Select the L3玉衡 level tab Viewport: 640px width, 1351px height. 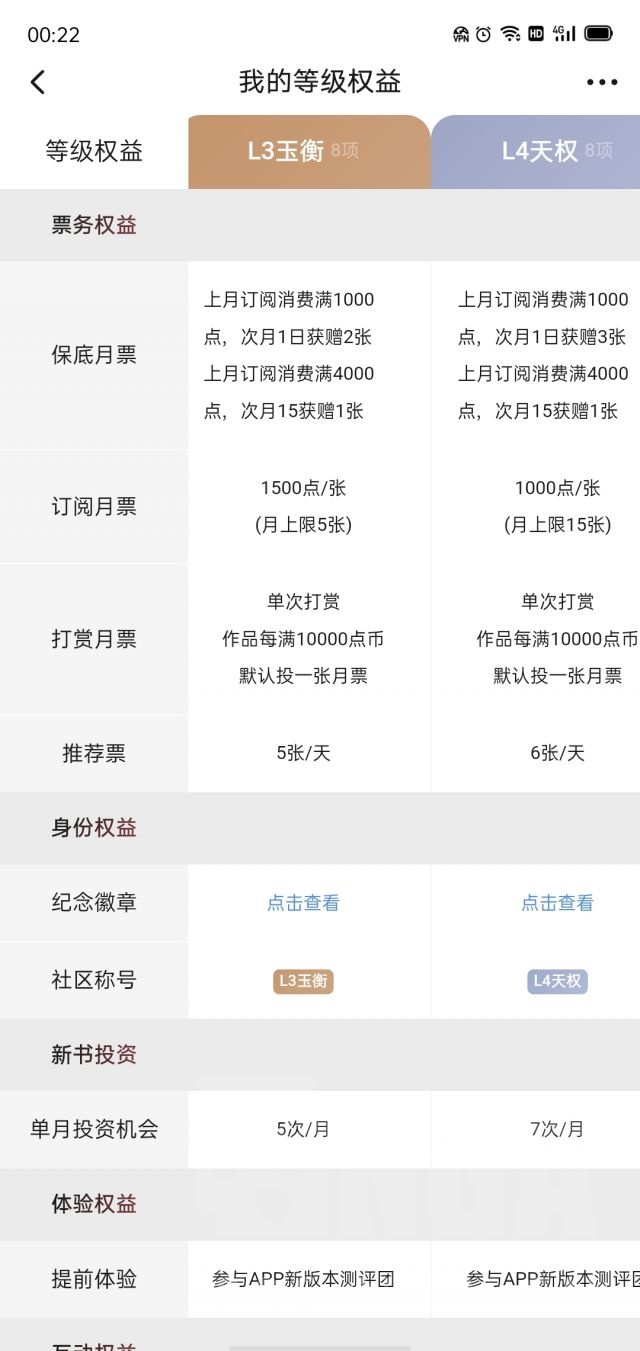point(309,152)
